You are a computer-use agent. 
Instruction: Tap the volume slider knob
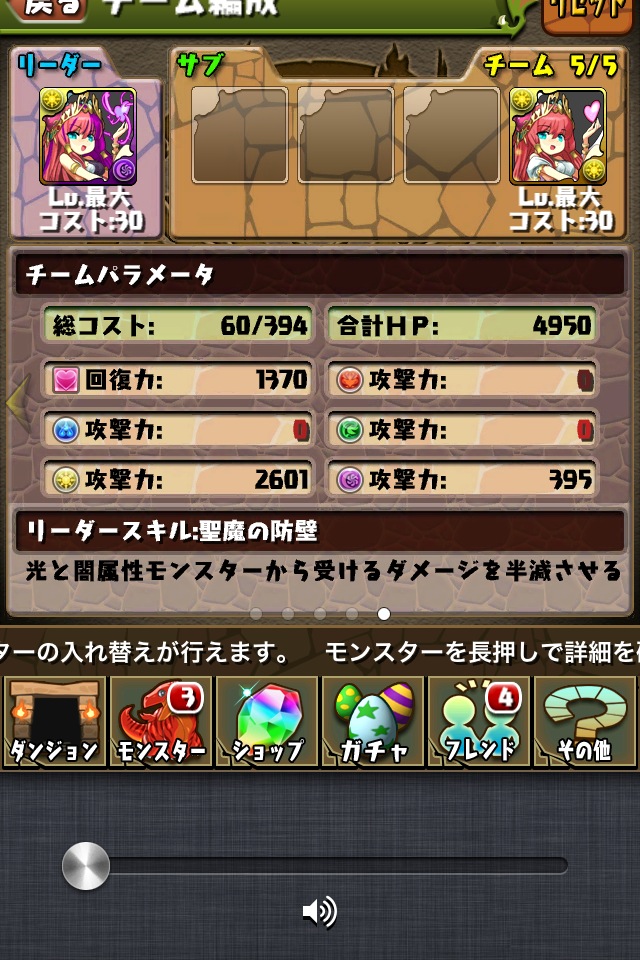coord(86,866)
